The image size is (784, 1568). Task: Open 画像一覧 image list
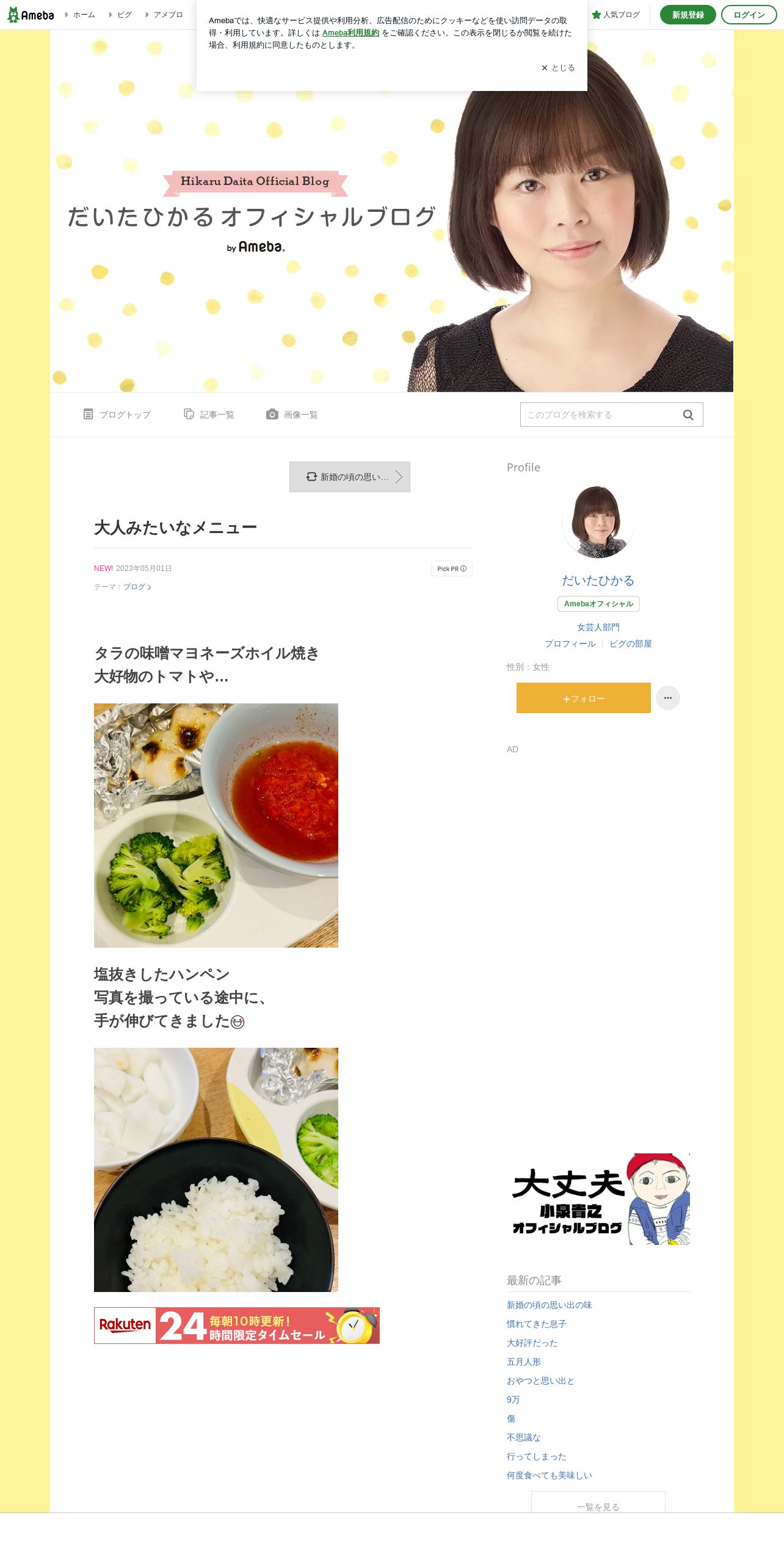(x=292, y=415)
